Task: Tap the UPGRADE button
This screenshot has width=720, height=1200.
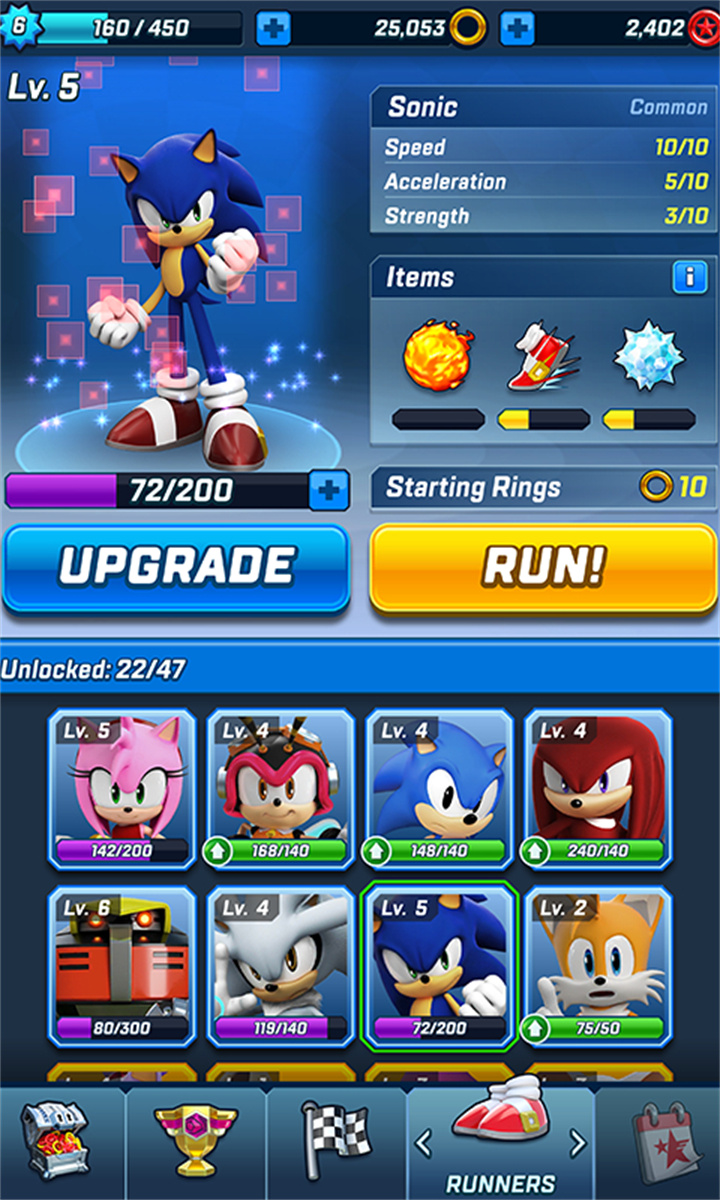Action: 176,567
